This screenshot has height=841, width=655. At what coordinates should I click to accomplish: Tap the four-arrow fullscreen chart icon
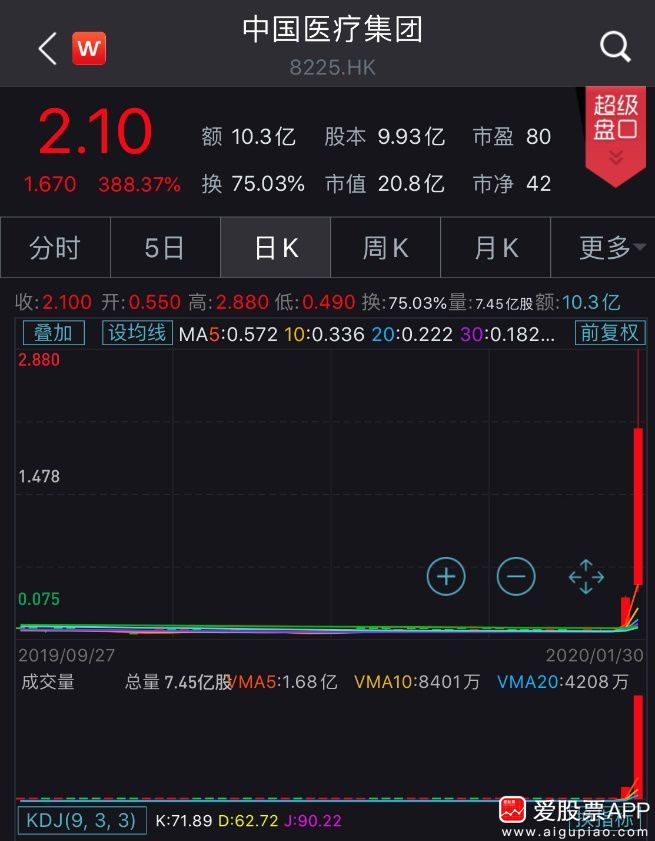click(x=586, y=576)
